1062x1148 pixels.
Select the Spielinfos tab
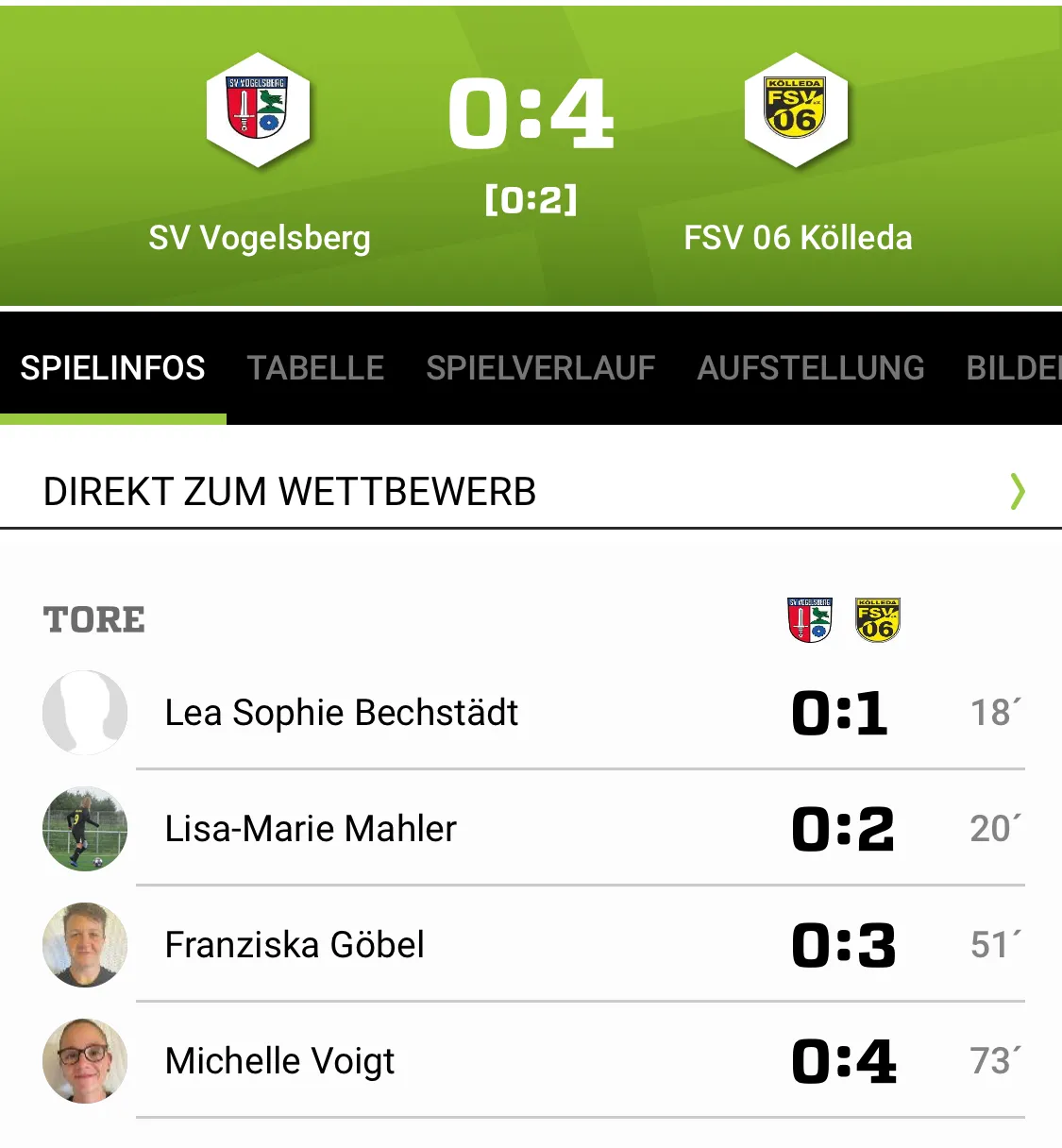point(112,368)
